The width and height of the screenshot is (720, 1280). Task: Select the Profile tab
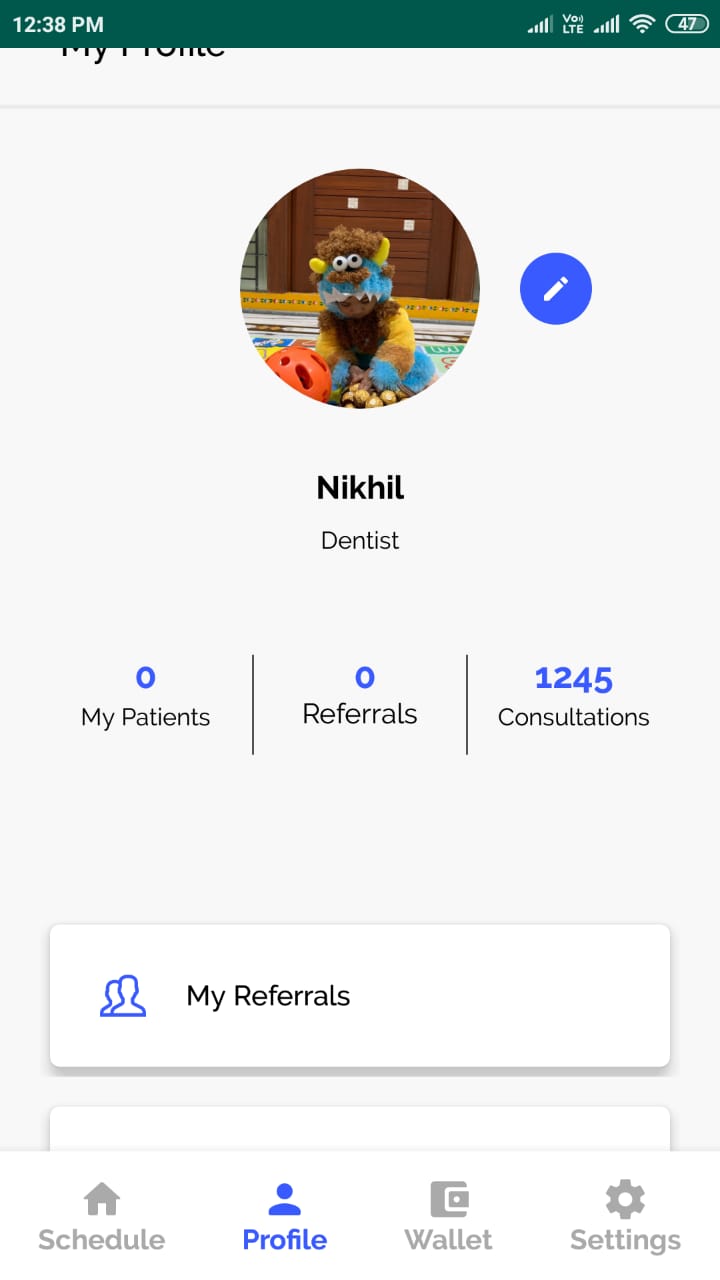tap(285, 1216)
